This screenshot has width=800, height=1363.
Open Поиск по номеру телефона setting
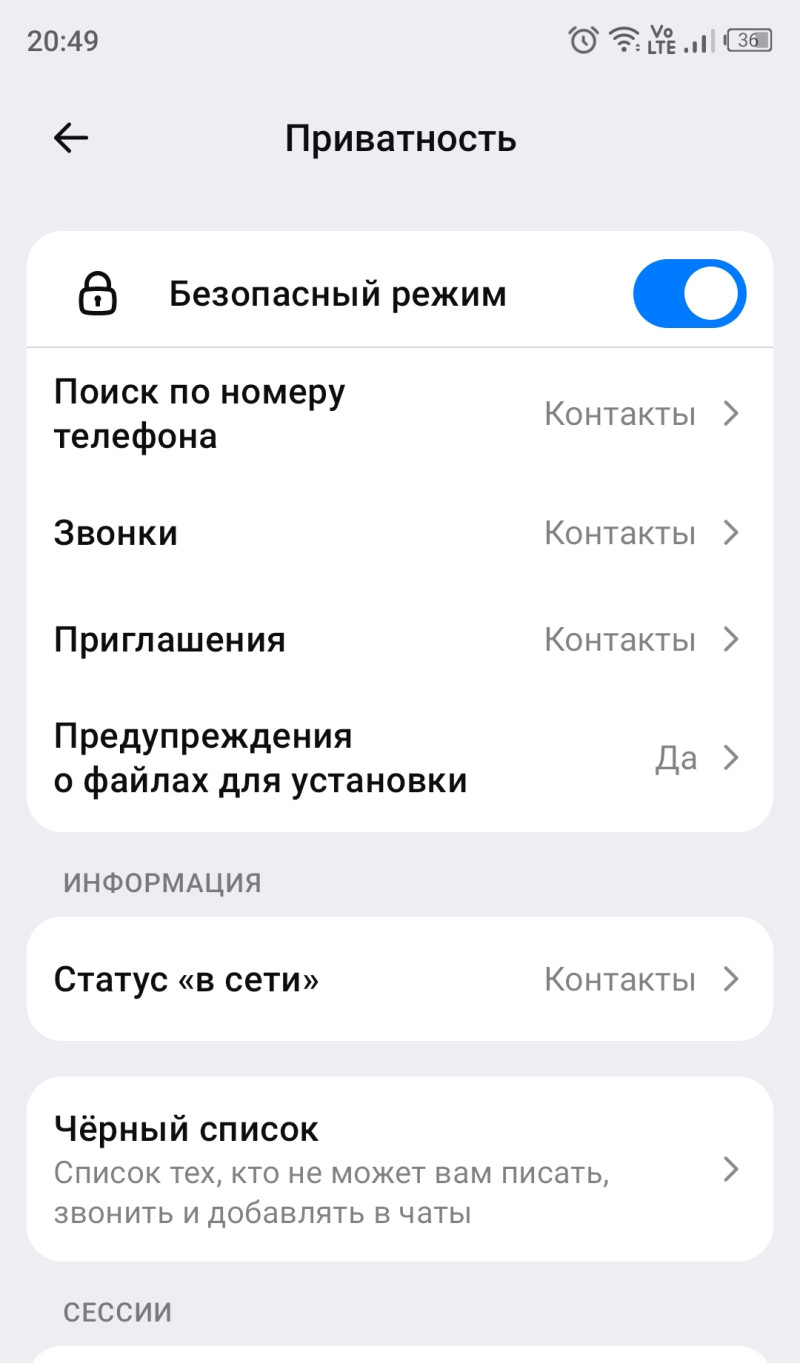[399, 414]
